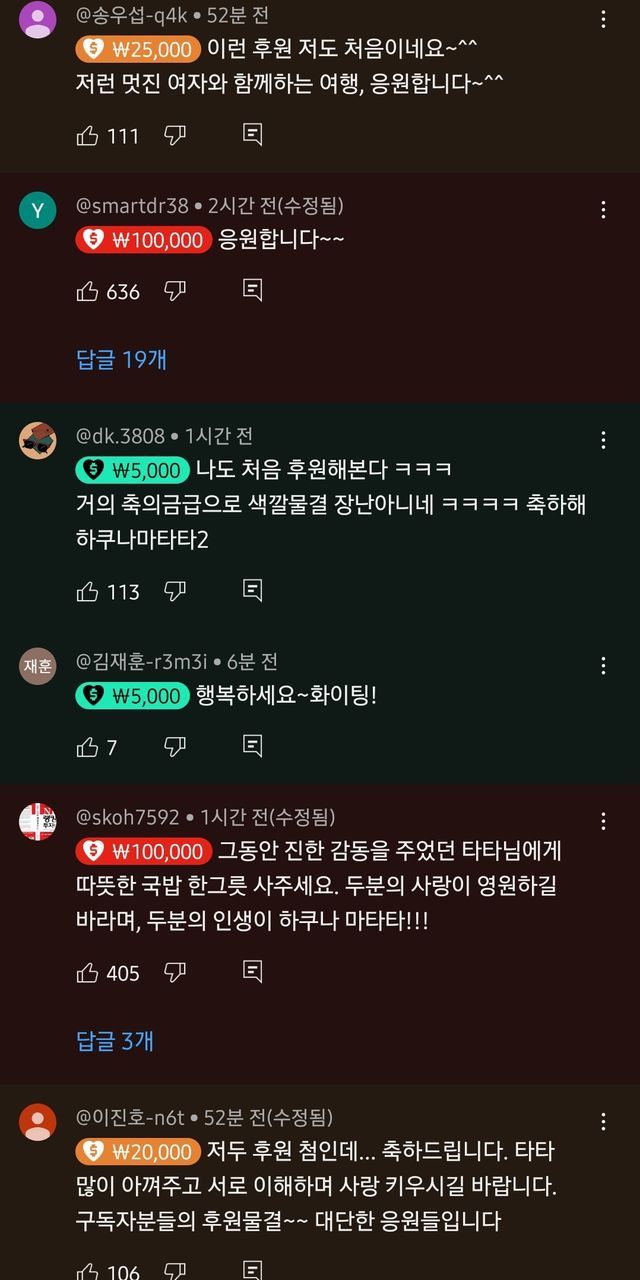Open overflow menu on @이진호-n6t's comment
The image size is (640, 1280).
click(603, 1121)
